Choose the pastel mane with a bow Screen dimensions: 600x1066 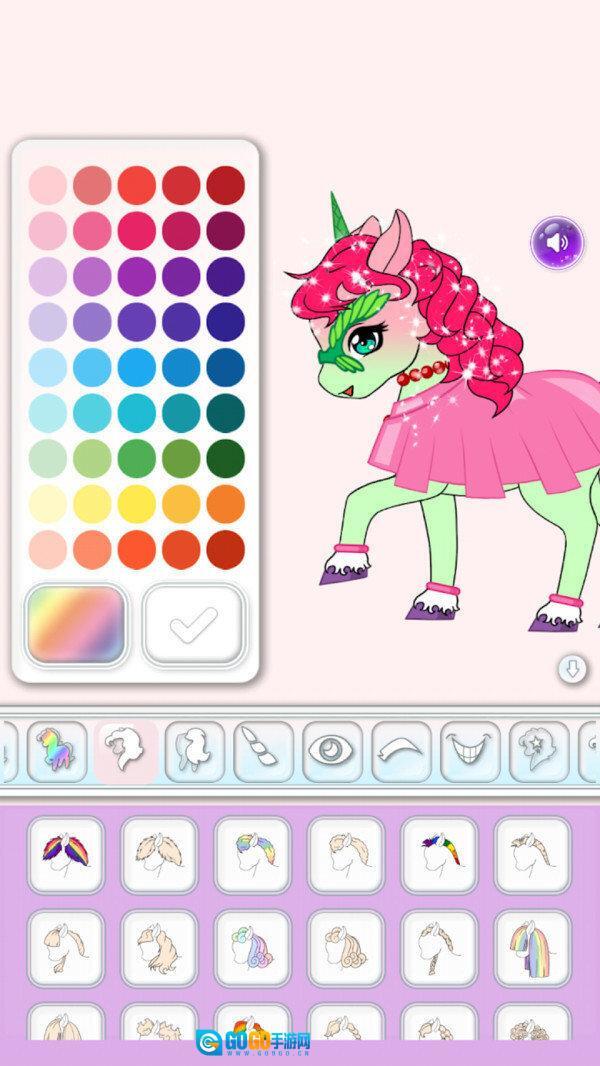[252, 947]
